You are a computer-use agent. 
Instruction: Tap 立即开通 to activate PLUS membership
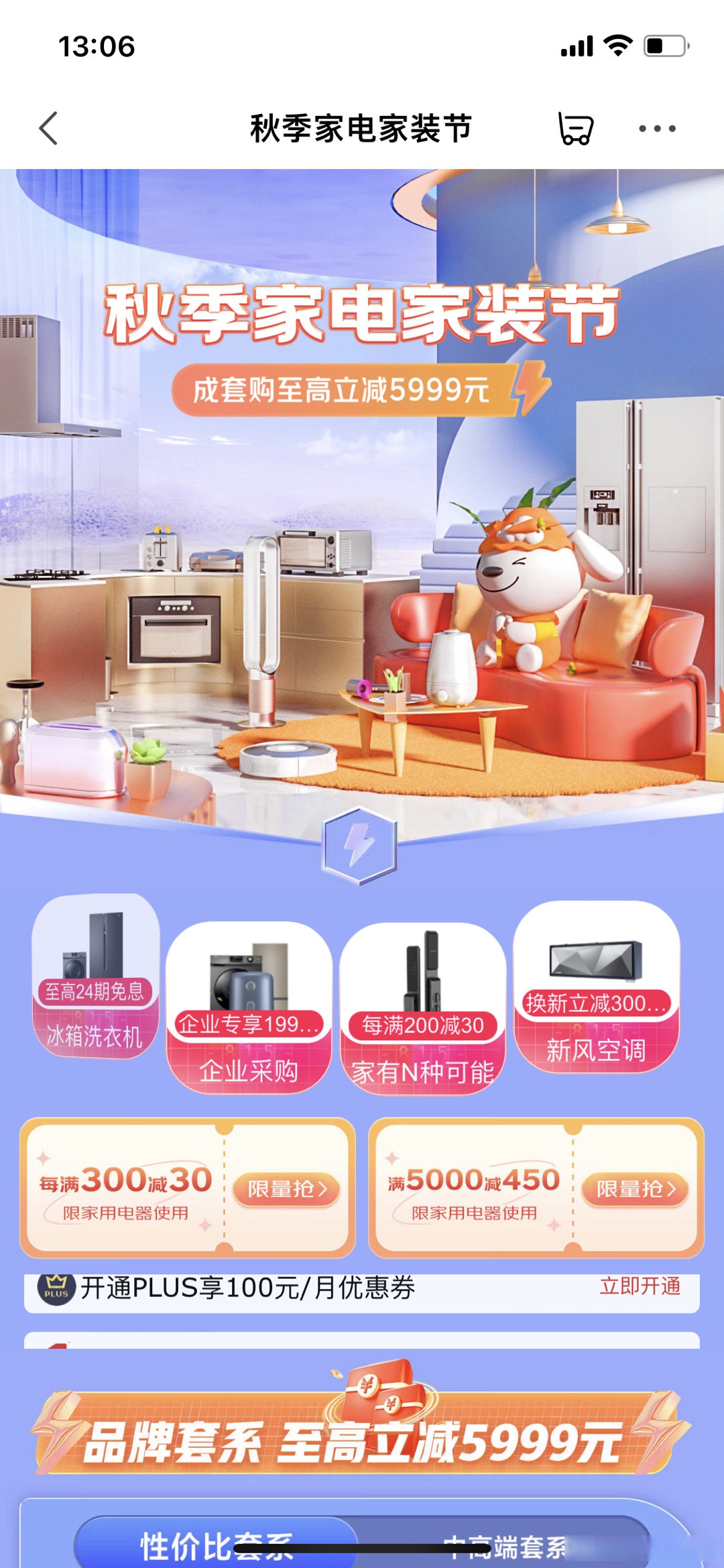(640, 1286)
